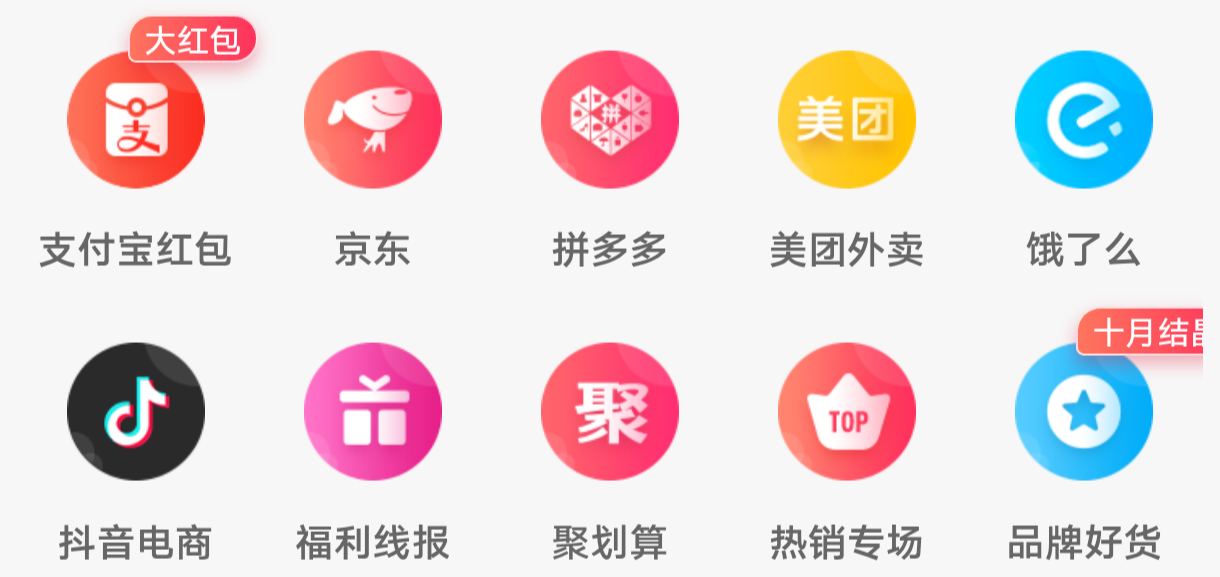The height and width of the screenshot is (577, 1220).
Task: Open 饿了么 entry
Action: pyautogui.click(x=1084, y=120)
